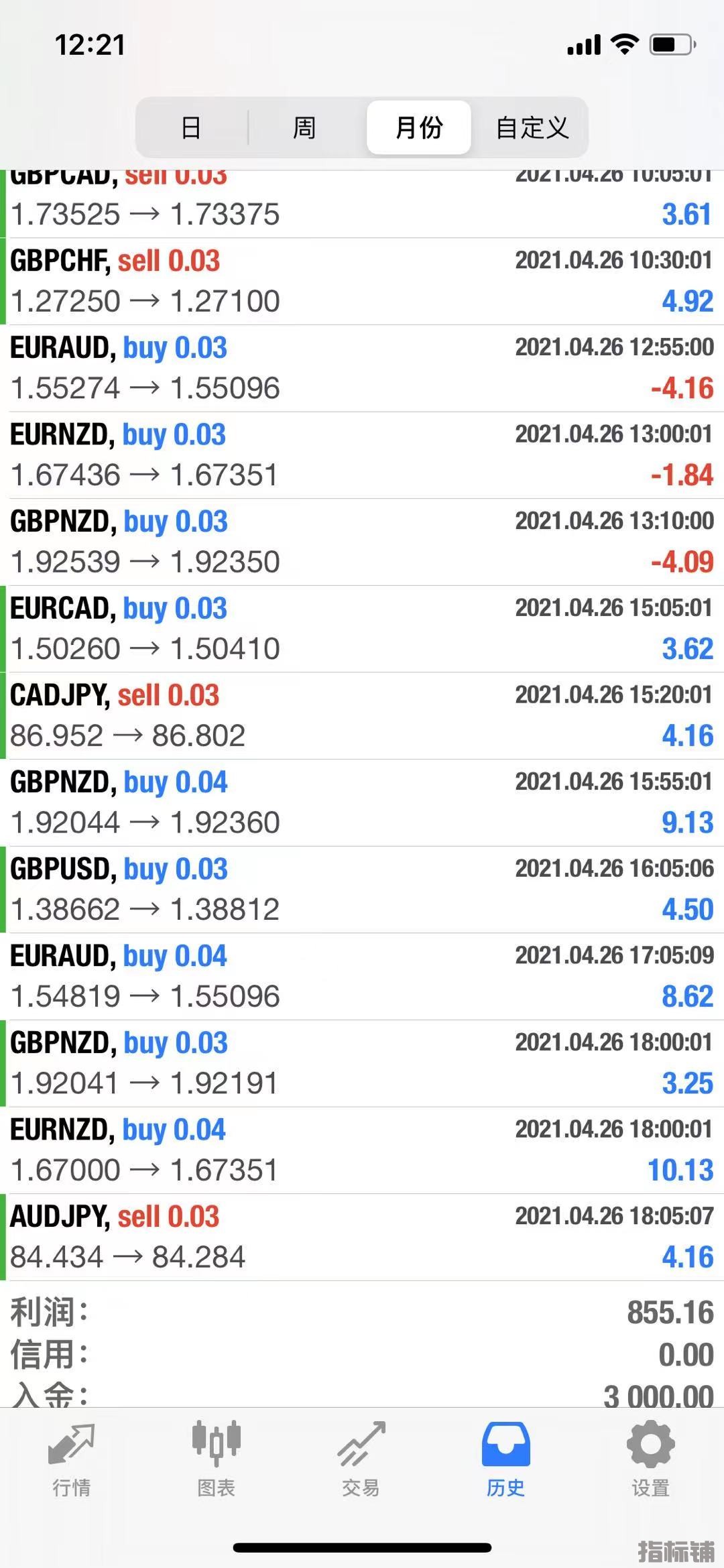Open the GBPNZD buy 0.04 trade
Viewport: 724px width, 1568px height.
click(362, 802)
